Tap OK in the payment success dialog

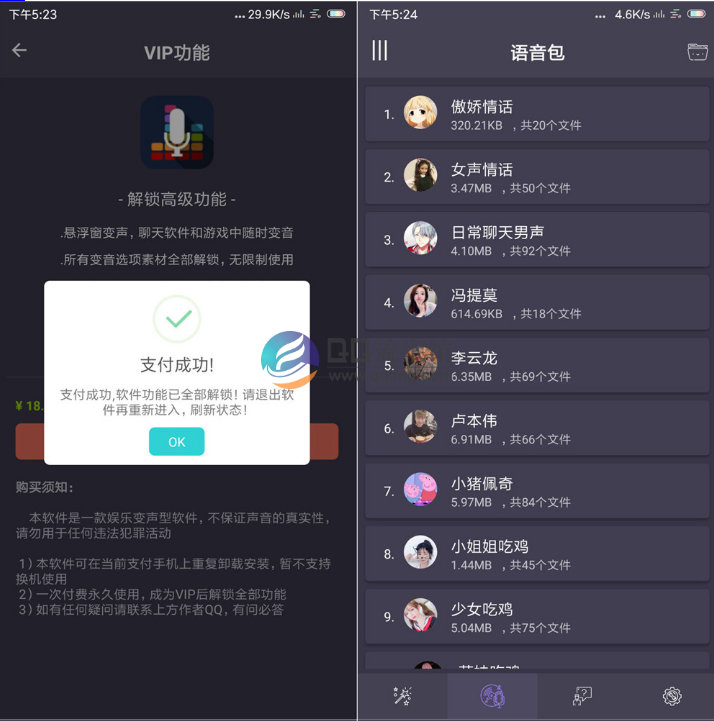[176, 441]
